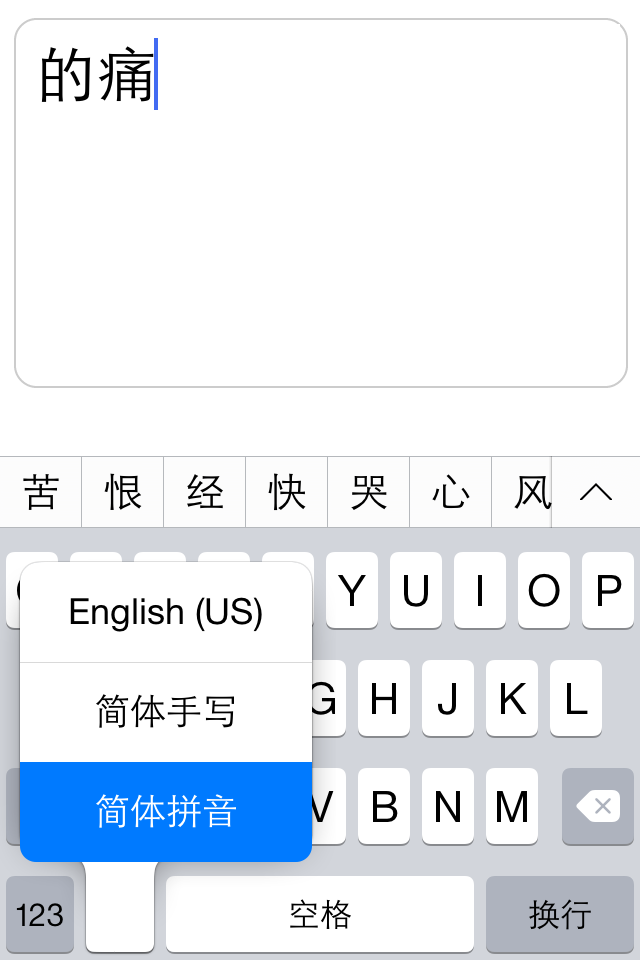
Task: Type the letter H key
Action: coord(384,699)
